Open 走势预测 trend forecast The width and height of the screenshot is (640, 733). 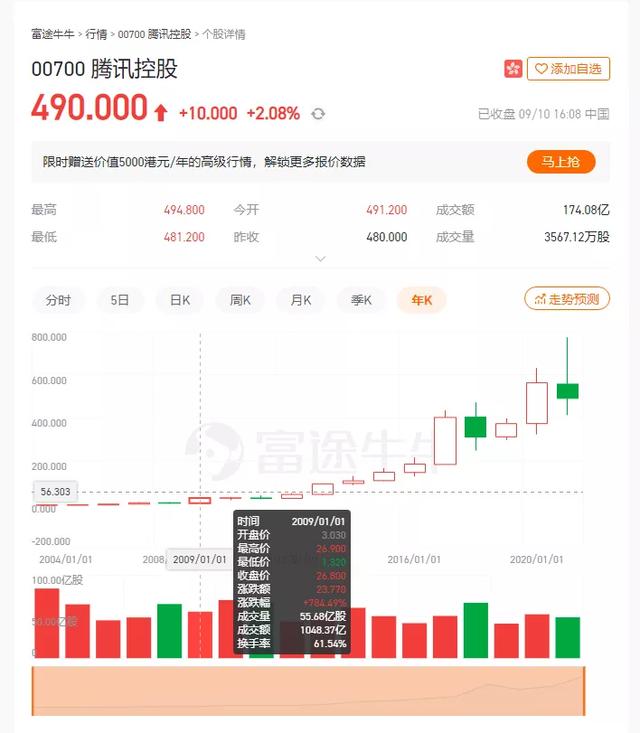coord(567,298)
